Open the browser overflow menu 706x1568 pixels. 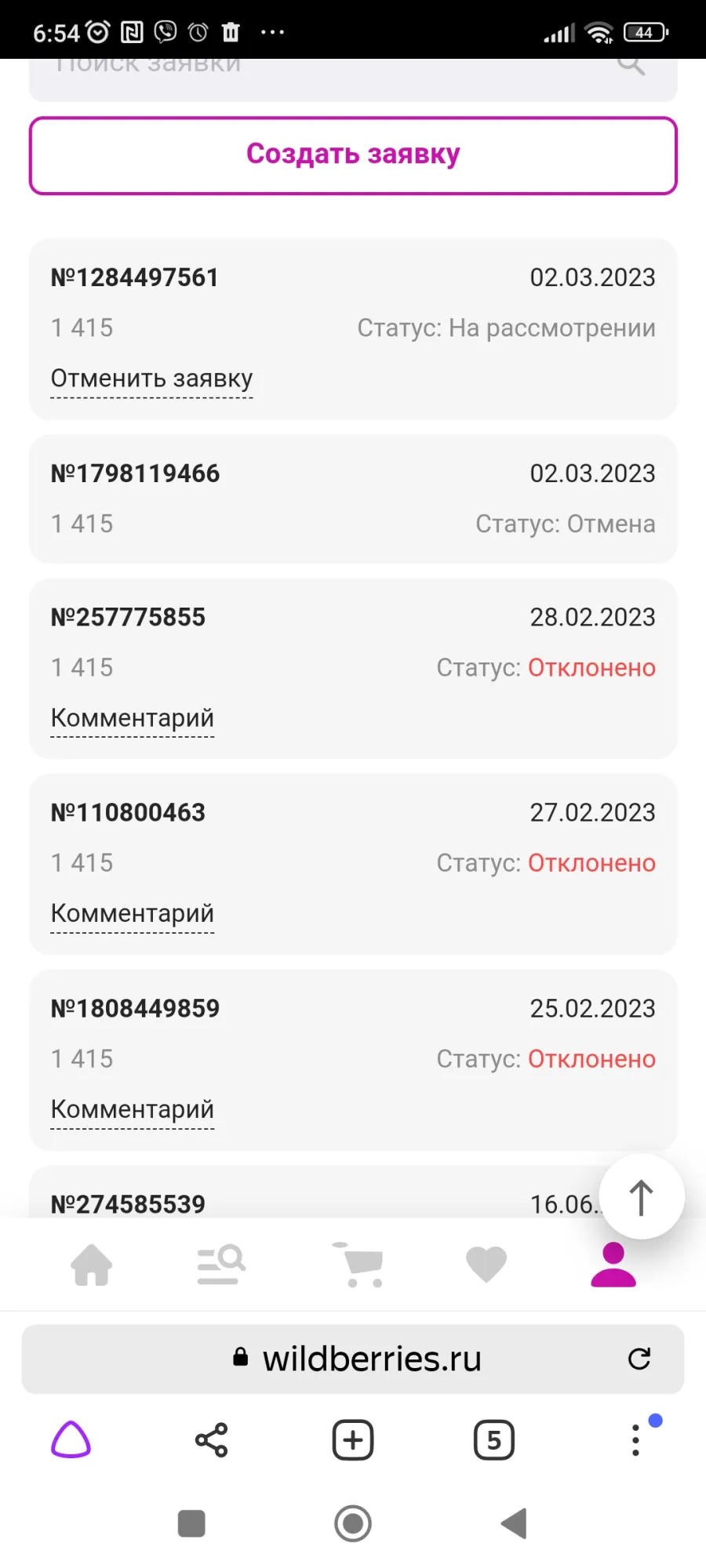click(636, 1439)
